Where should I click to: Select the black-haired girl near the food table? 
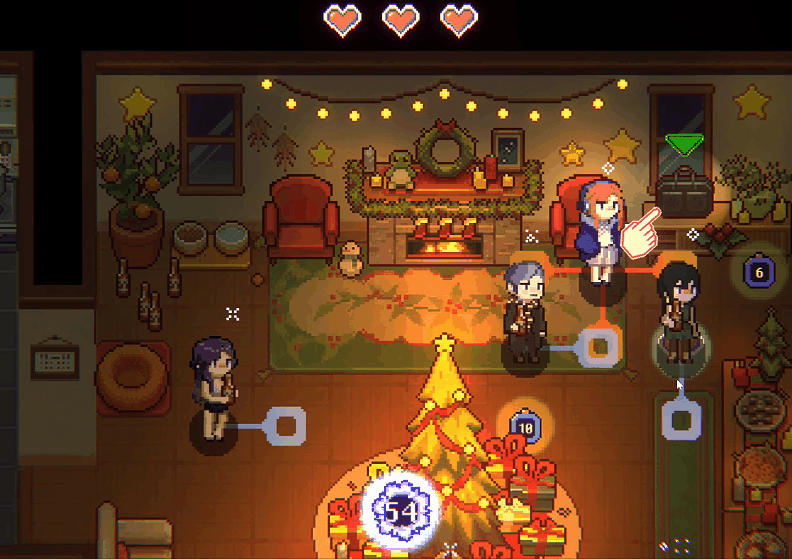tap(677, 306)
